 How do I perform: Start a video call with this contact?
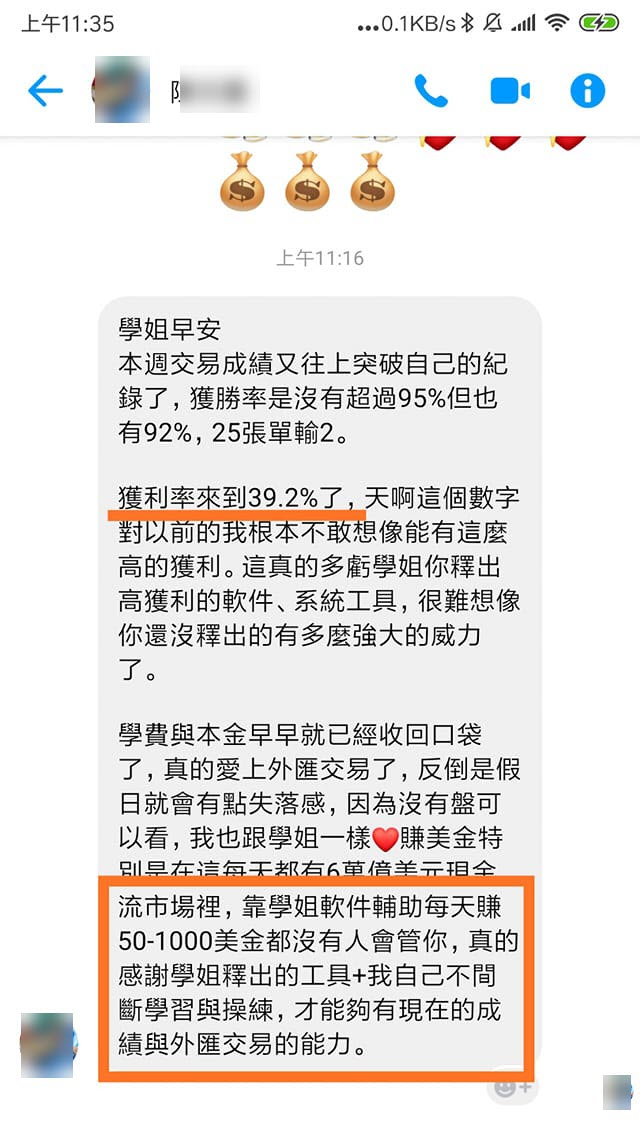click(509, 92)
